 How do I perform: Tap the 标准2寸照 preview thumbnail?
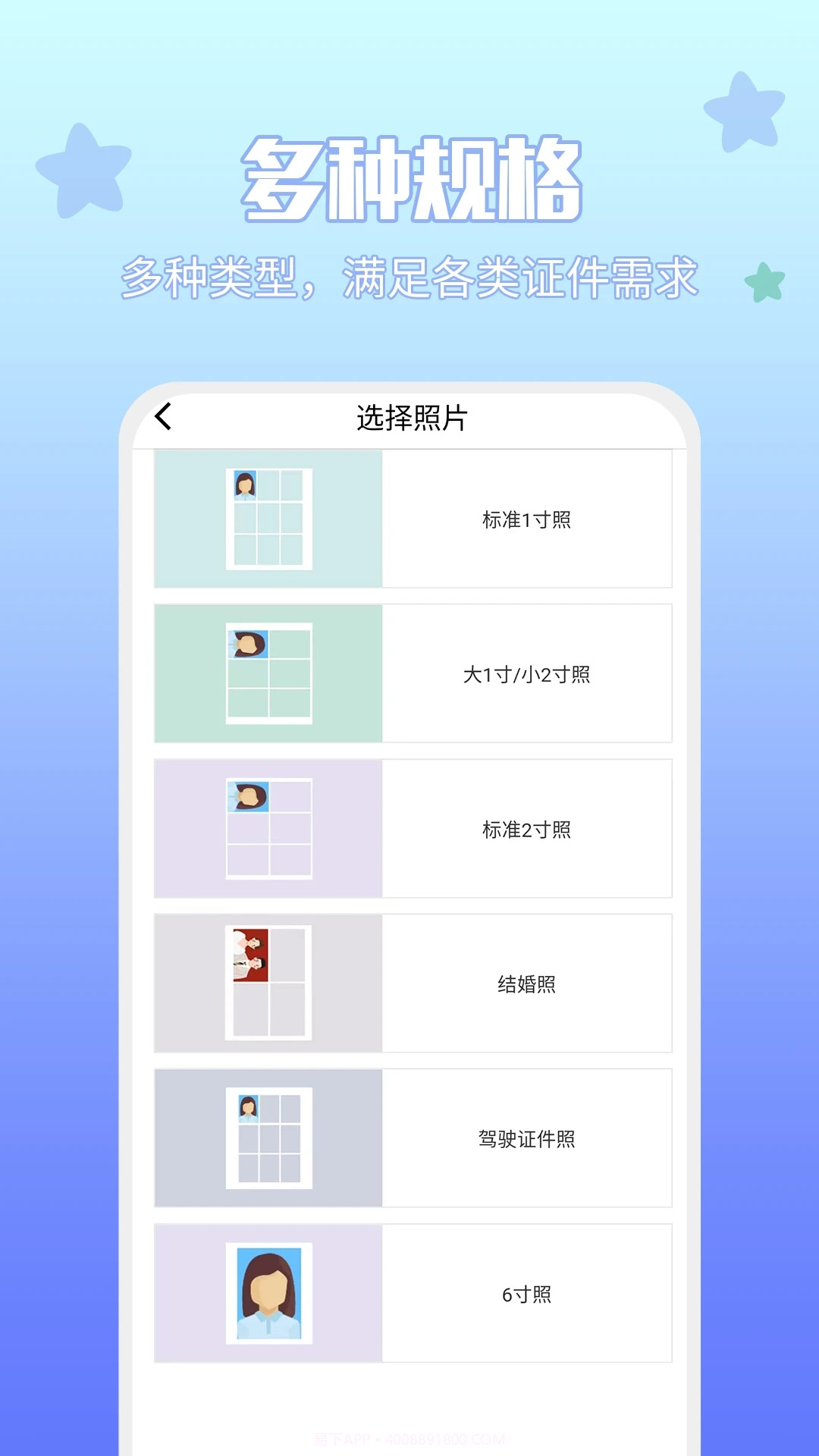[x=268, y=829]
